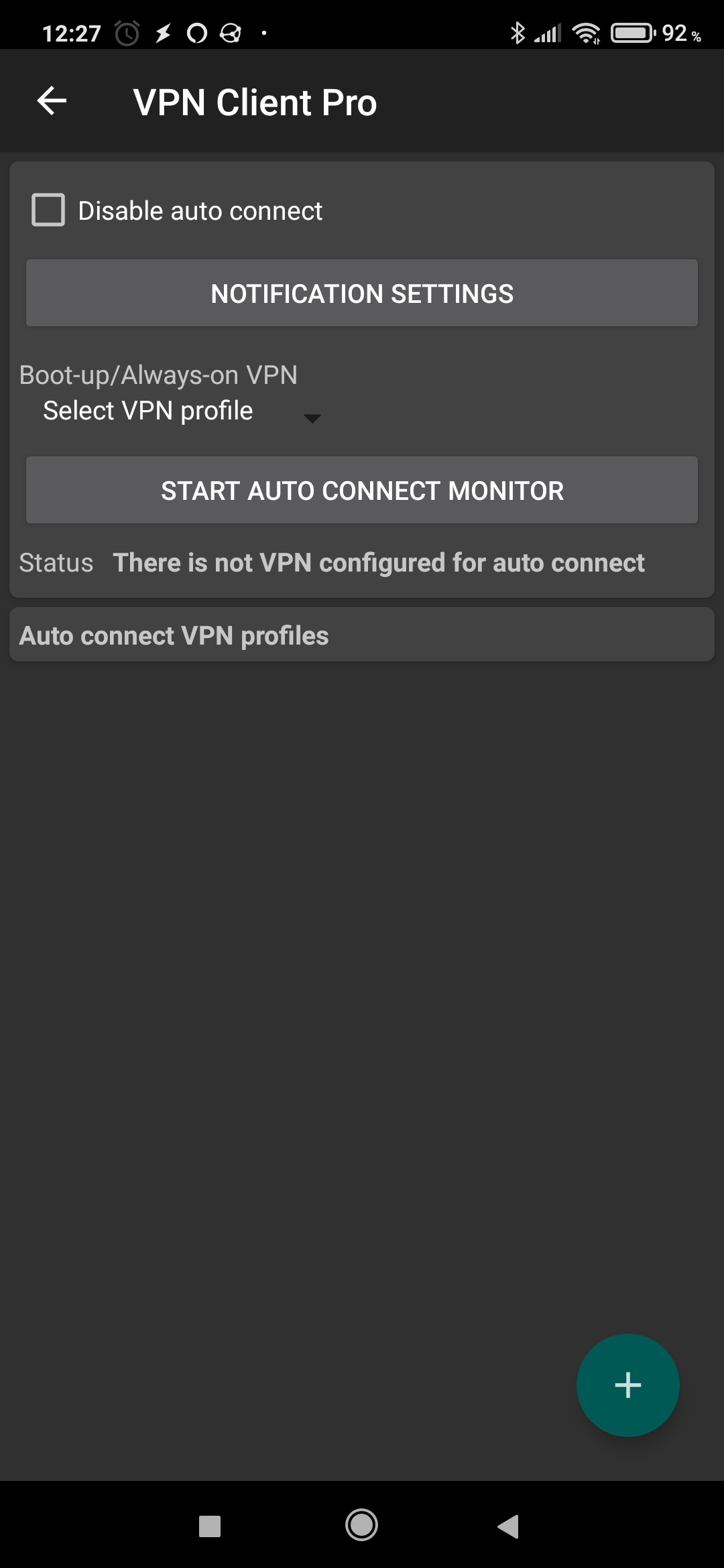Open the recent apps view
The width and height of the screenshot is (724, 1568).
tap(210, 1526)
